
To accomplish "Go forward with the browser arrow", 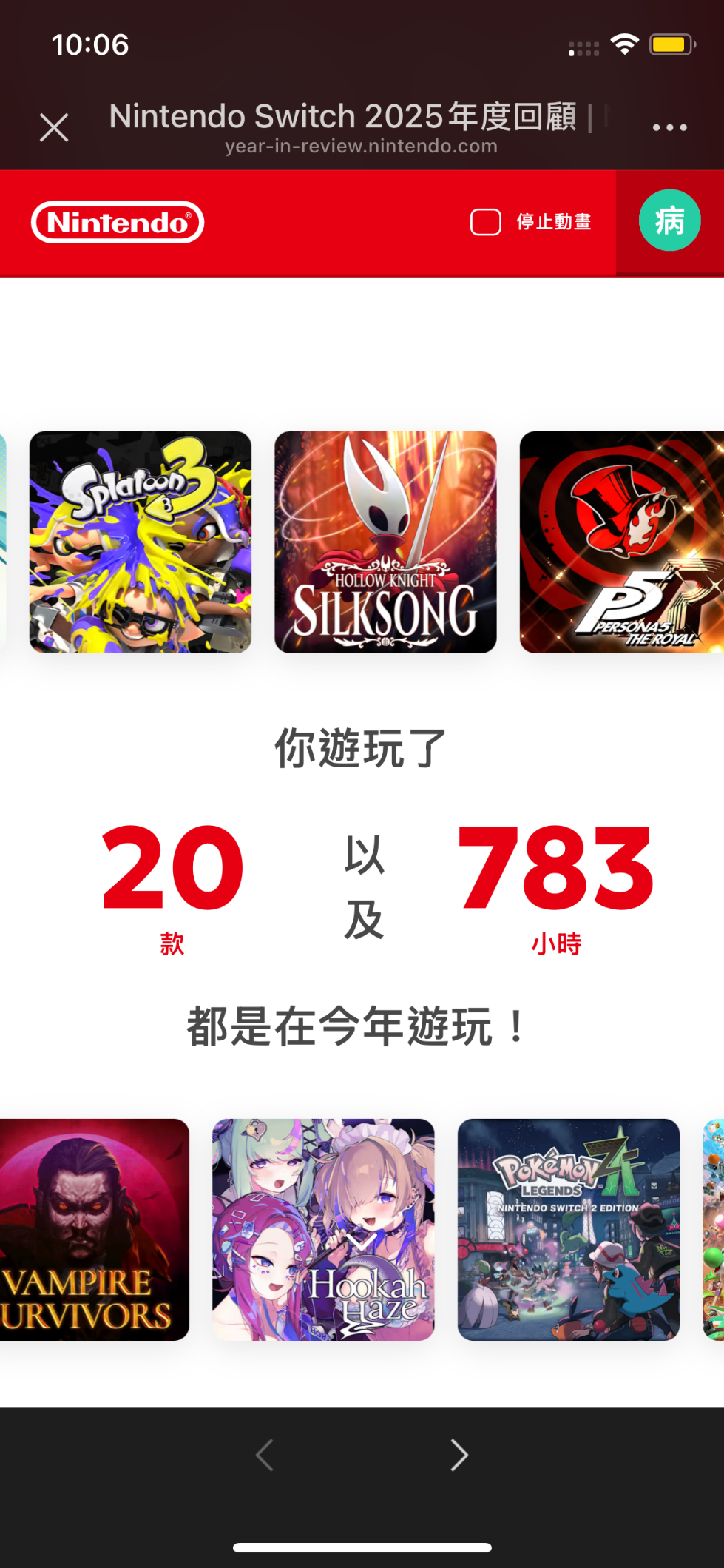I will pos(459,1454).
